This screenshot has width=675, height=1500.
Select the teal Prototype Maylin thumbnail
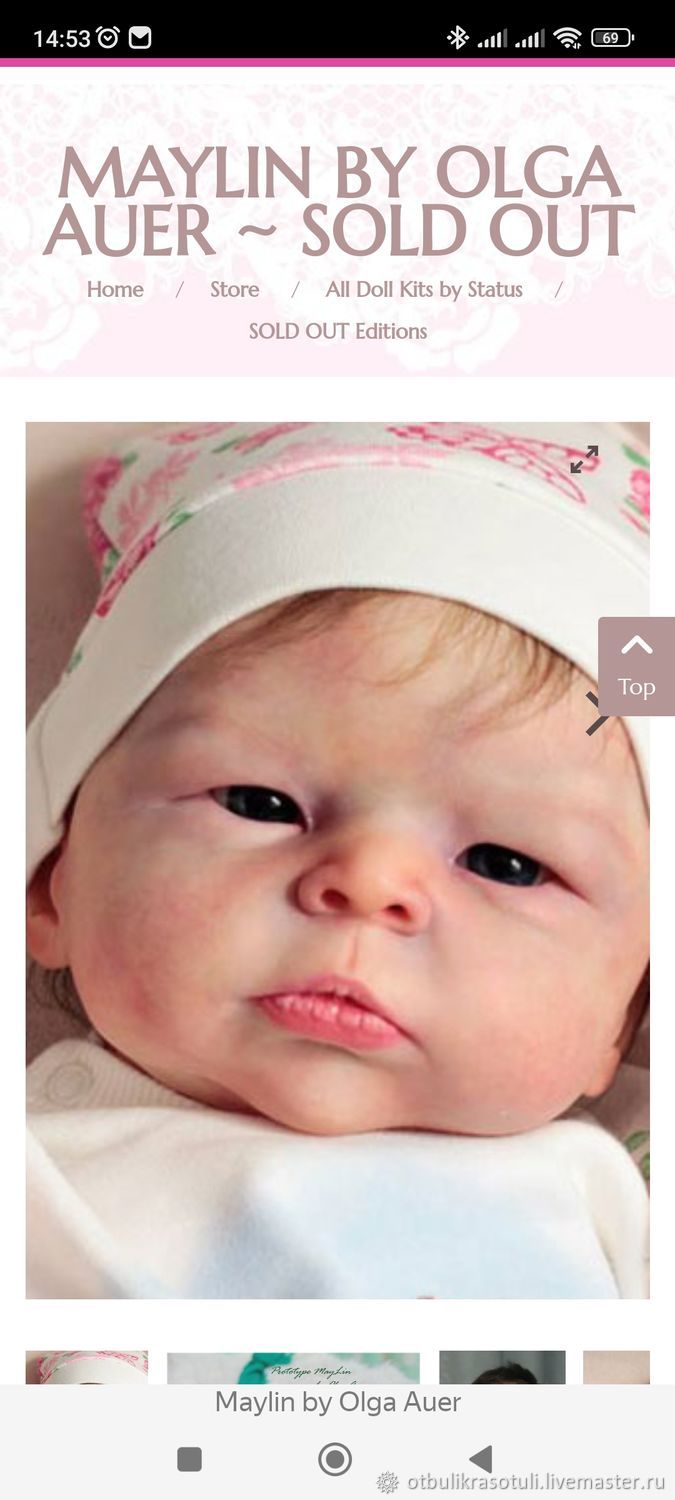click(293, 1368)
